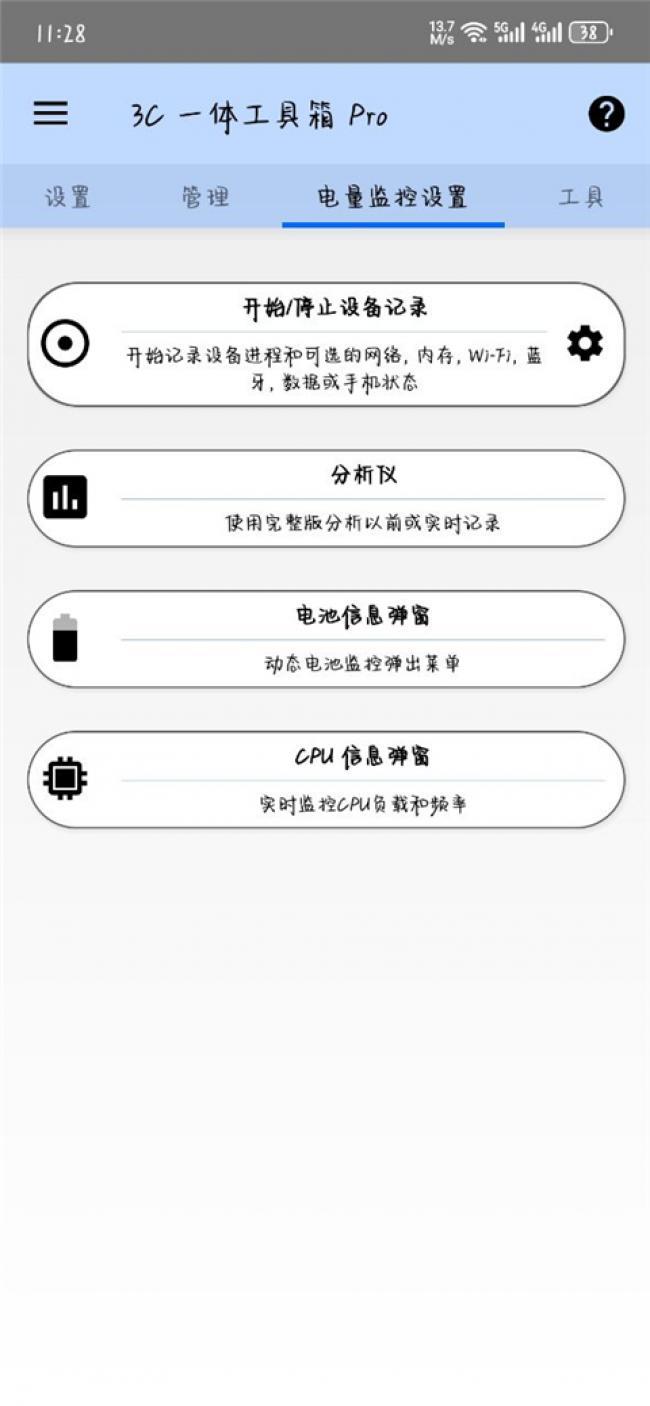
Task: Launch the 电池信息弹窗 popup
Action: tap(326, 639)
